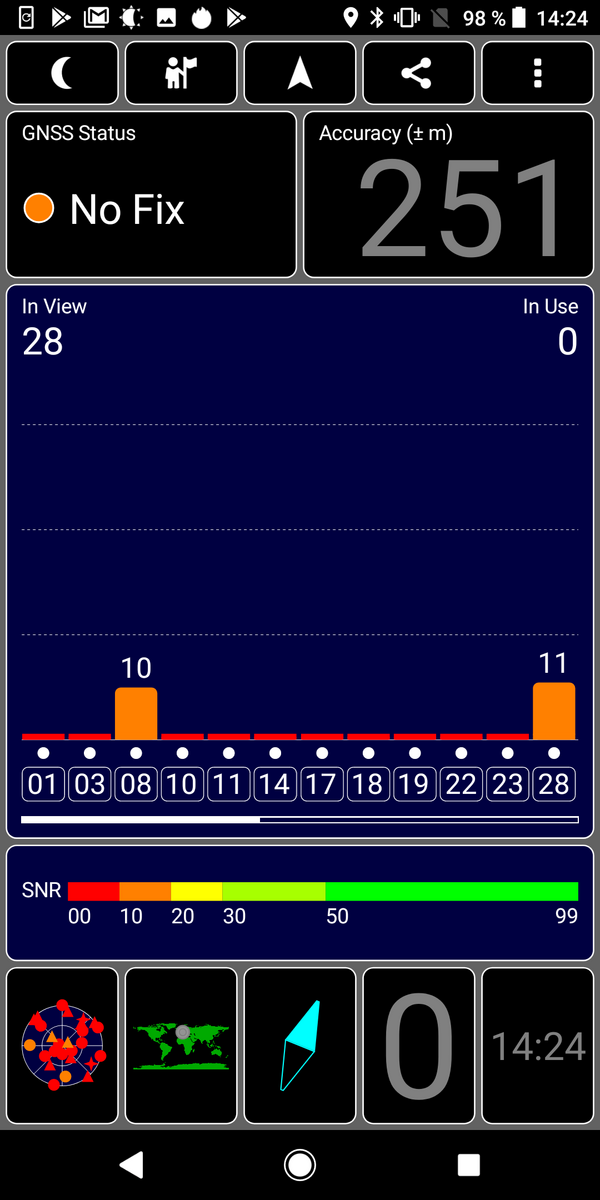The image size is (600, 1200).
Task: Open the three-dot overflow menu
Action: [x=537, y=73]
